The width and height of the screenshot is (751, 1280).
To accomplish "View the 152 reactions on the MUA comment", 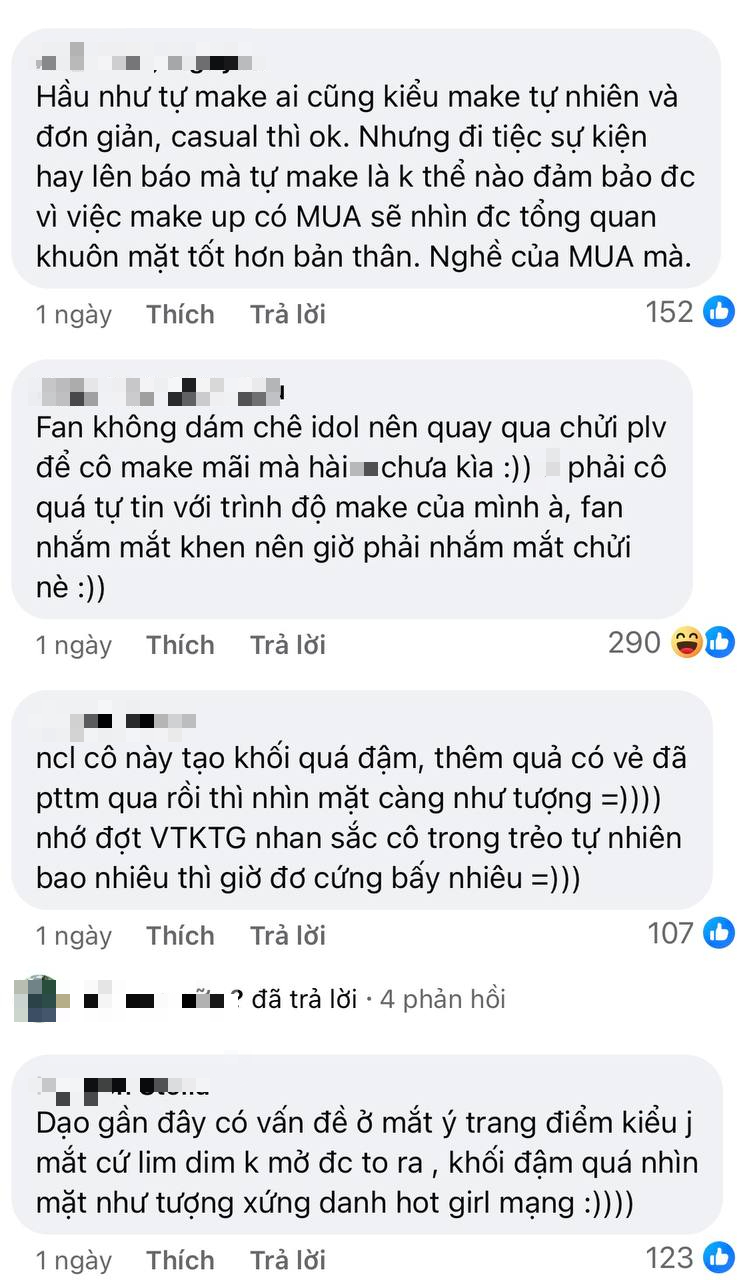I will click(x=690, y=312).
